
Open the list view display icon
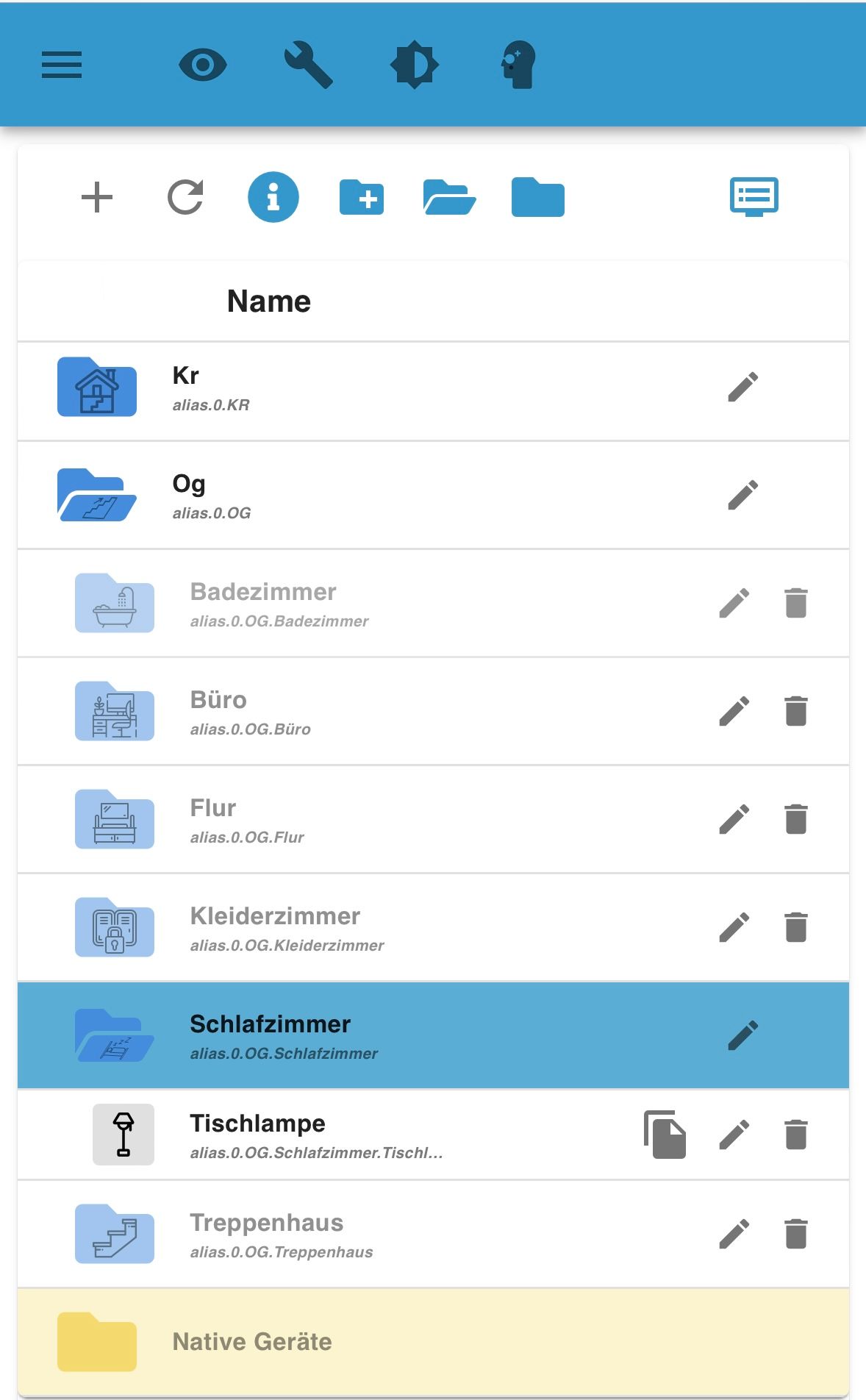pyautogui.click(x=754, y=197)
